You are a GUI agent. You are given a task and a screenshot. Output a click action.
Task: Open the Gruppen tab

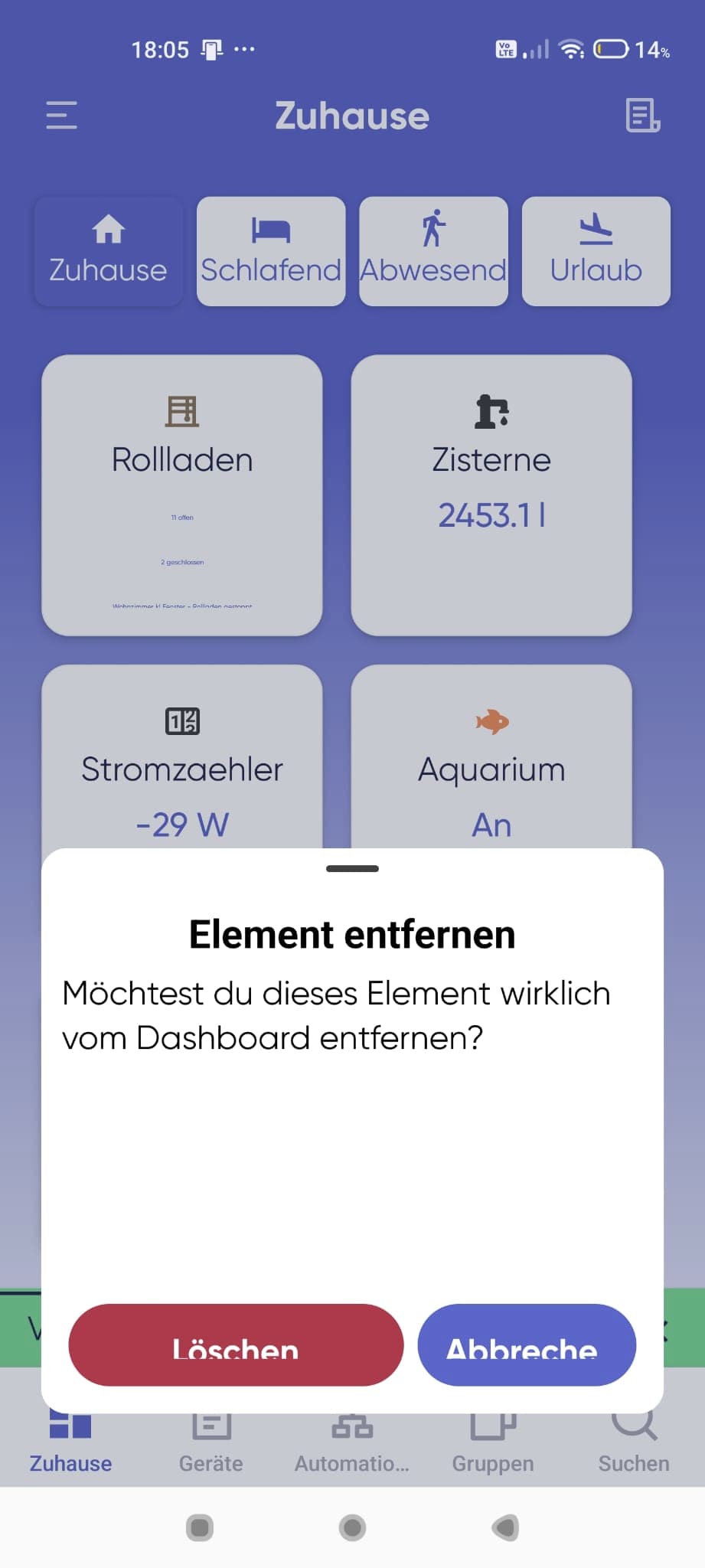[493, 1444]
